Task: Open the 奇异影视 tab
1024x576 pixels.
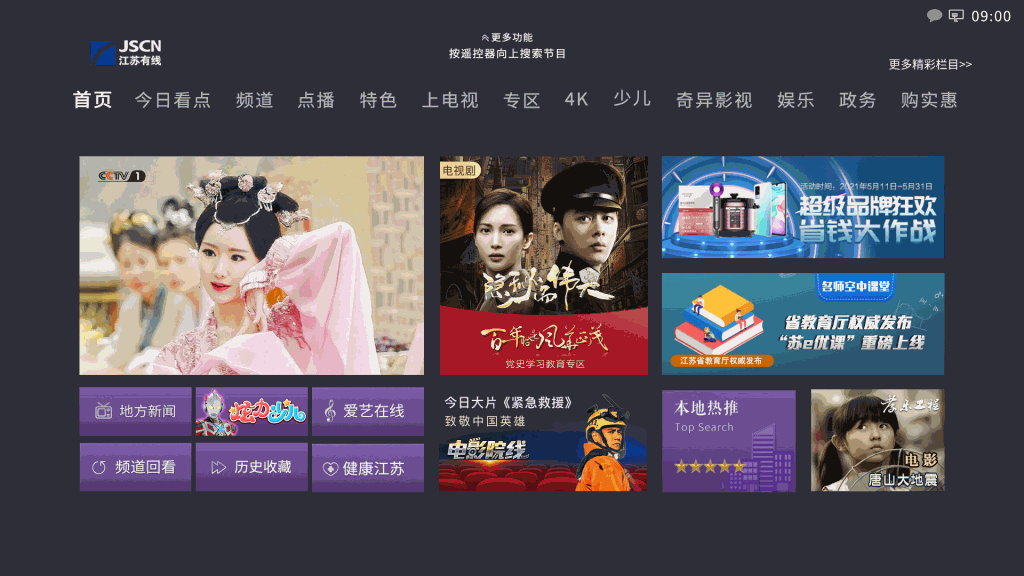Action: click(x=714, y=100)
